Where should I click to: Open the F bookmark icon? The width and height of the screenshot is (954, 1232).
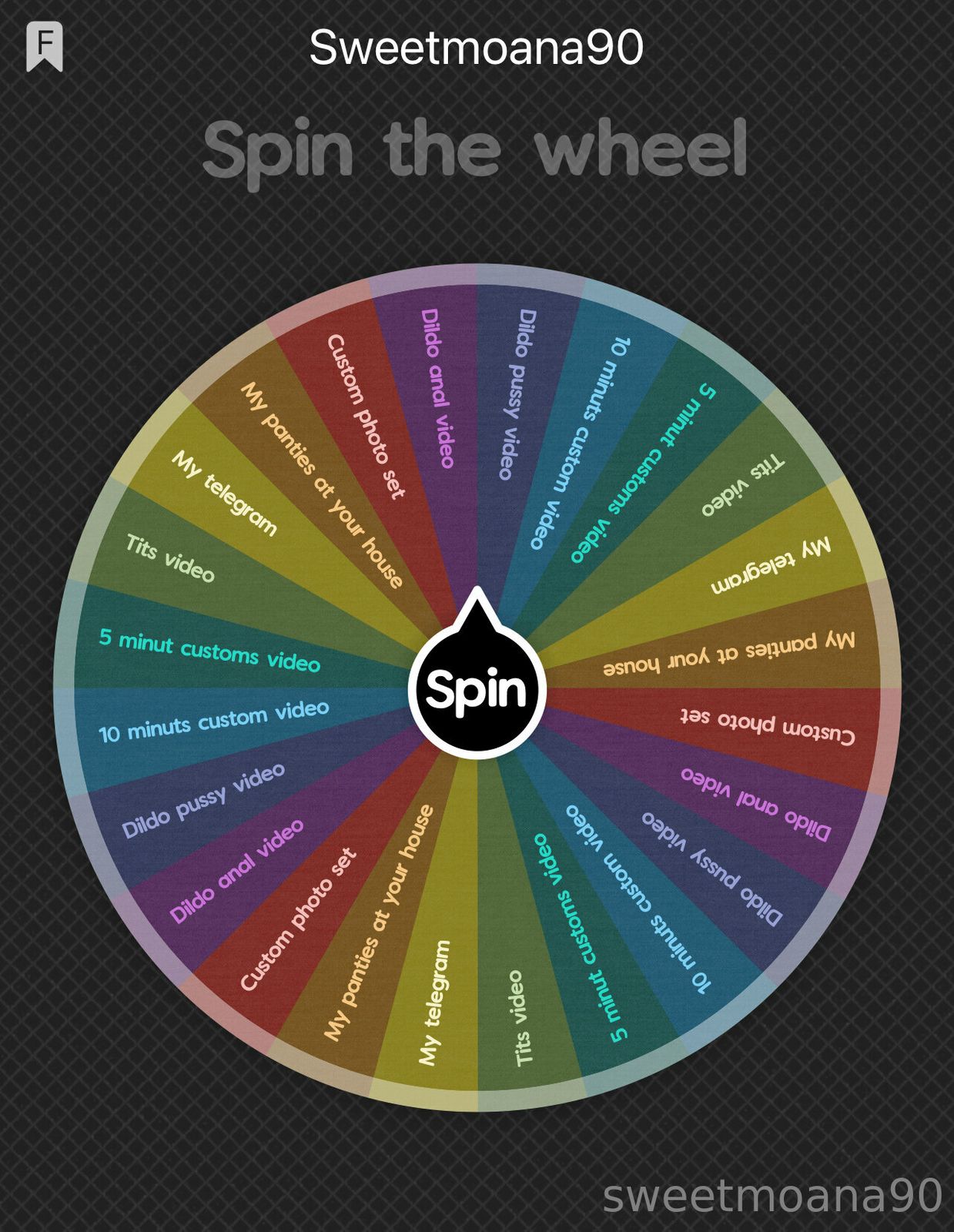[45, 46]
